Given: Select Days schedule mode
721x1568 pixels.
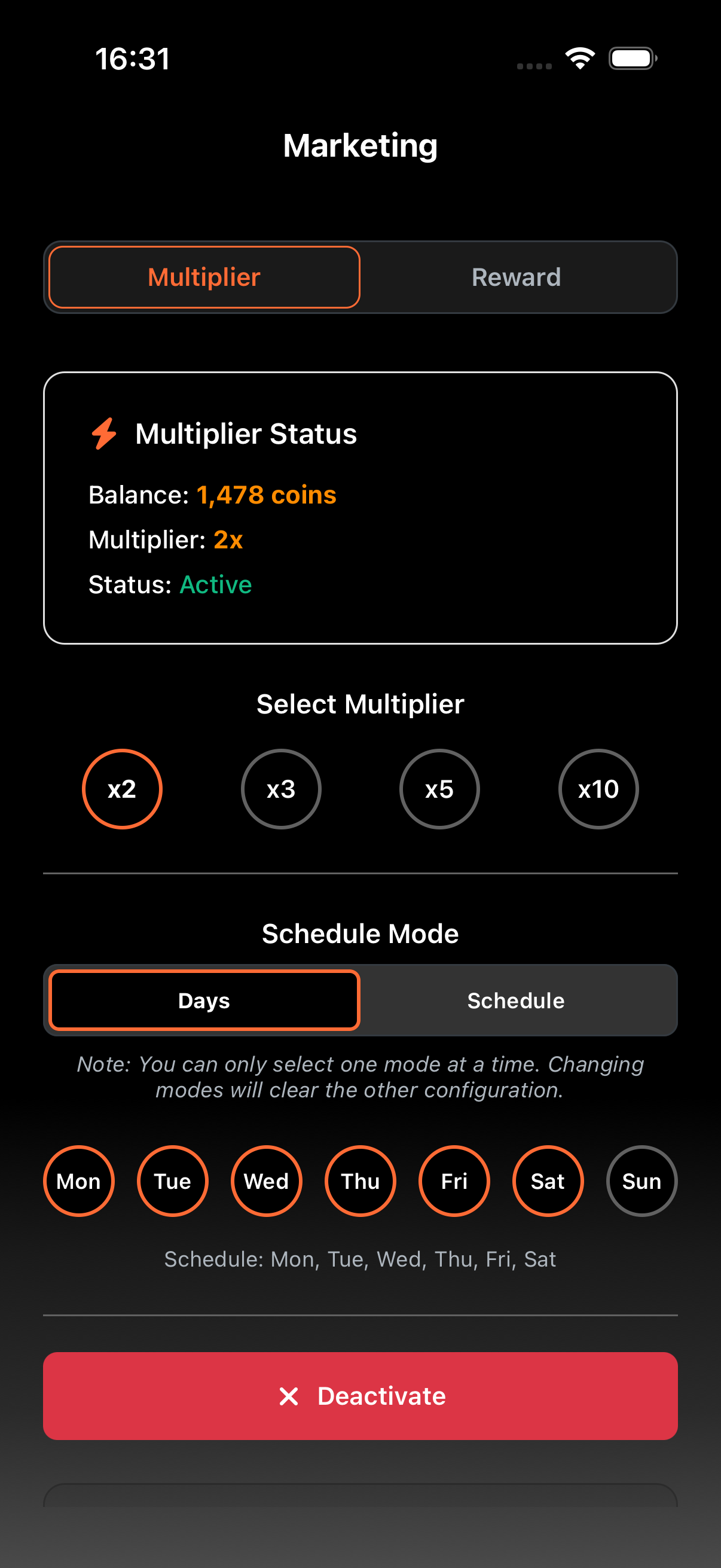Looking at the screenshot, I should pyautogui.click(x=204, y=1000).
